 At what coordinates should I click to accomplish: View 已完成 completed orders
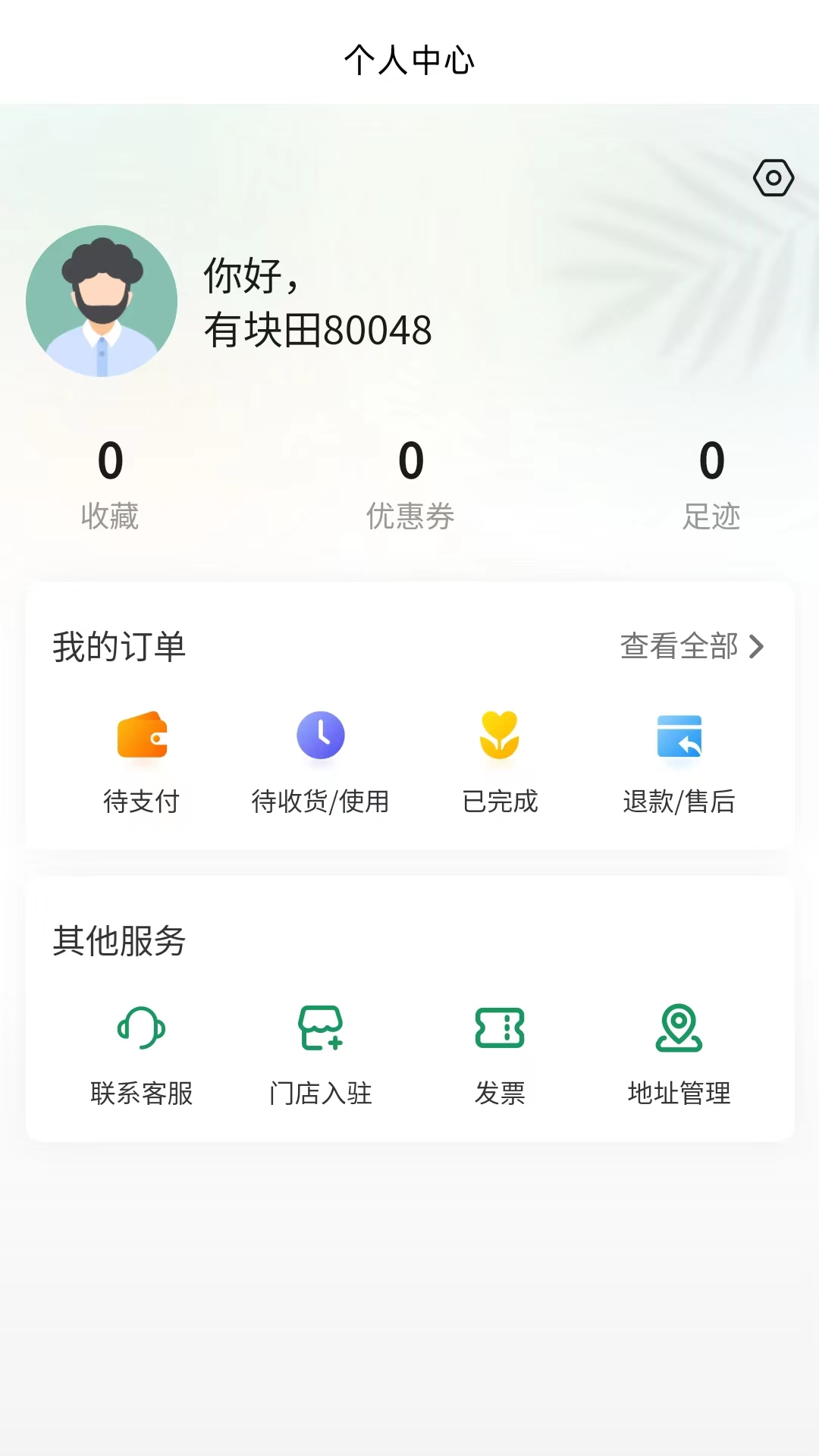500,758
